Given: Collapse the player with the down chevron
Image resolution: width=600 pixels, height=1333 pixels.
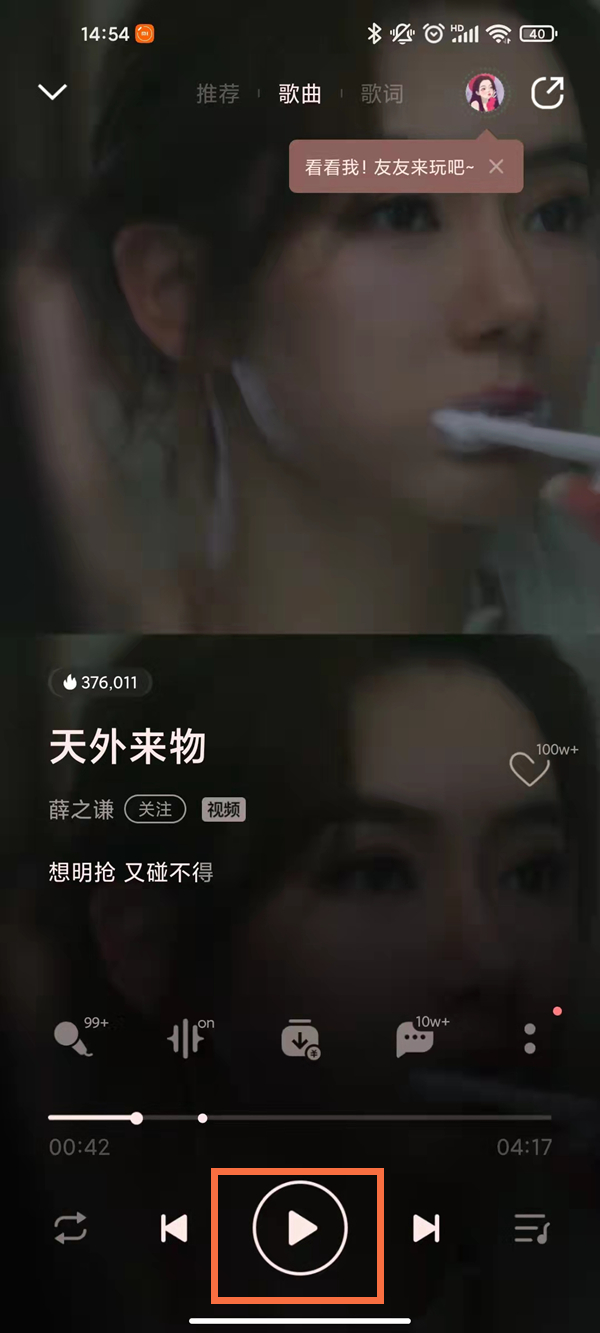Looking at the screenshot, I should click(x=52, y=93).
